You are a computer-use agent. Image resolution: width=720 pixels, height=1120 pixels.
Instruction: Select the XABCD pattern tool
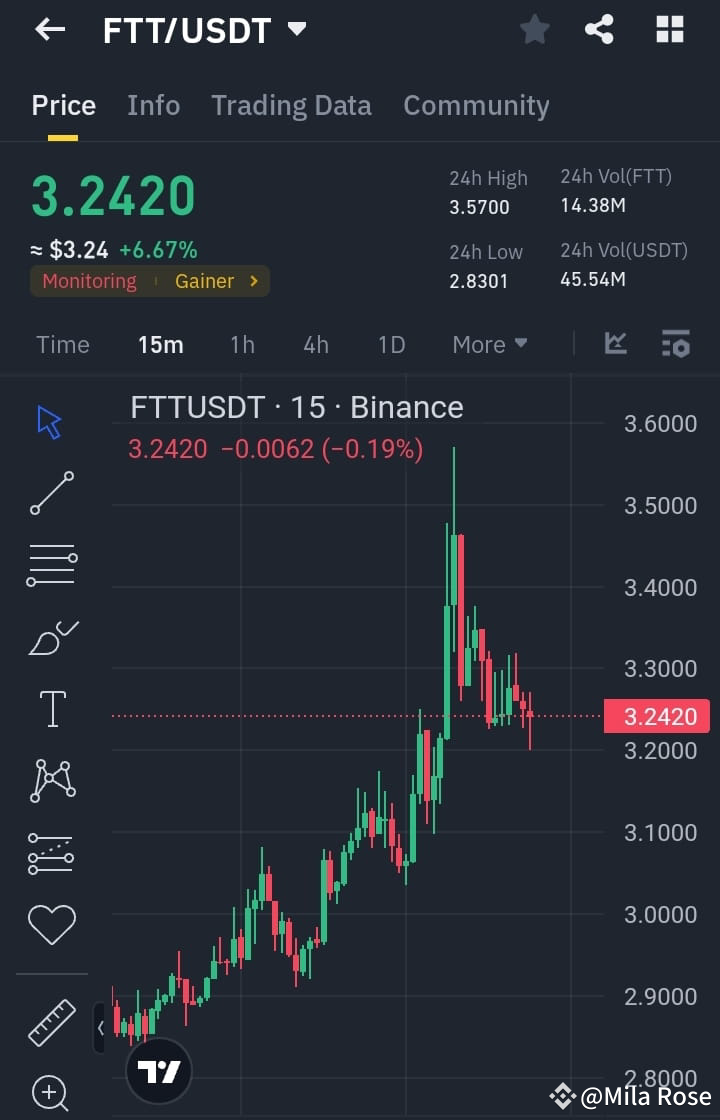click(51, 780)
